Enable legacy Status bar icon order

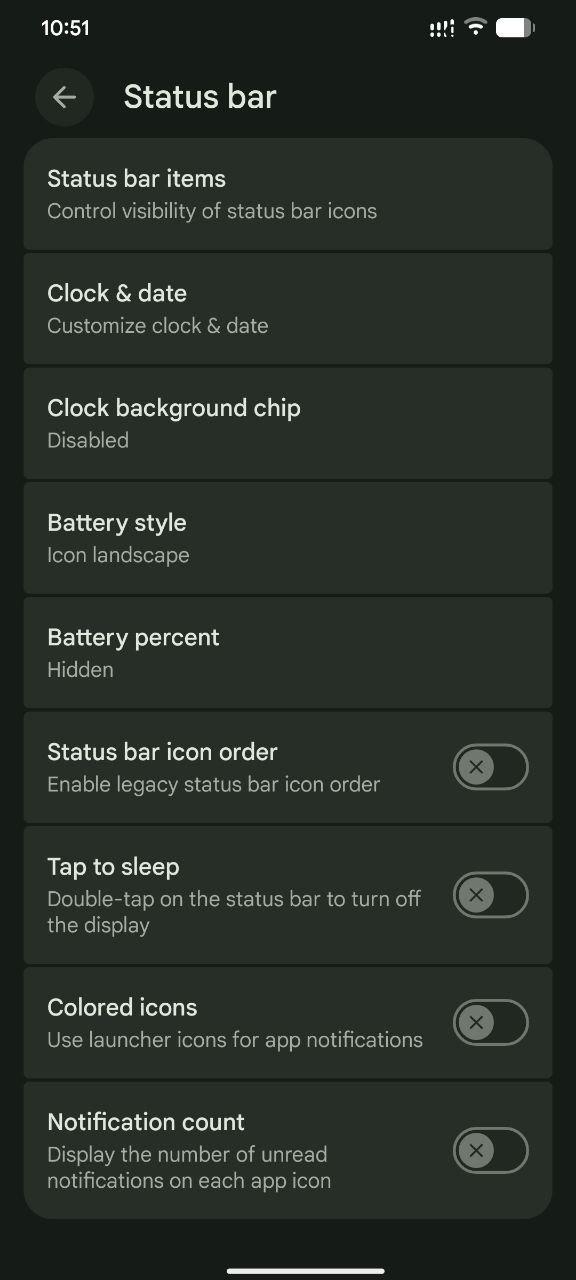pos(490,767)
